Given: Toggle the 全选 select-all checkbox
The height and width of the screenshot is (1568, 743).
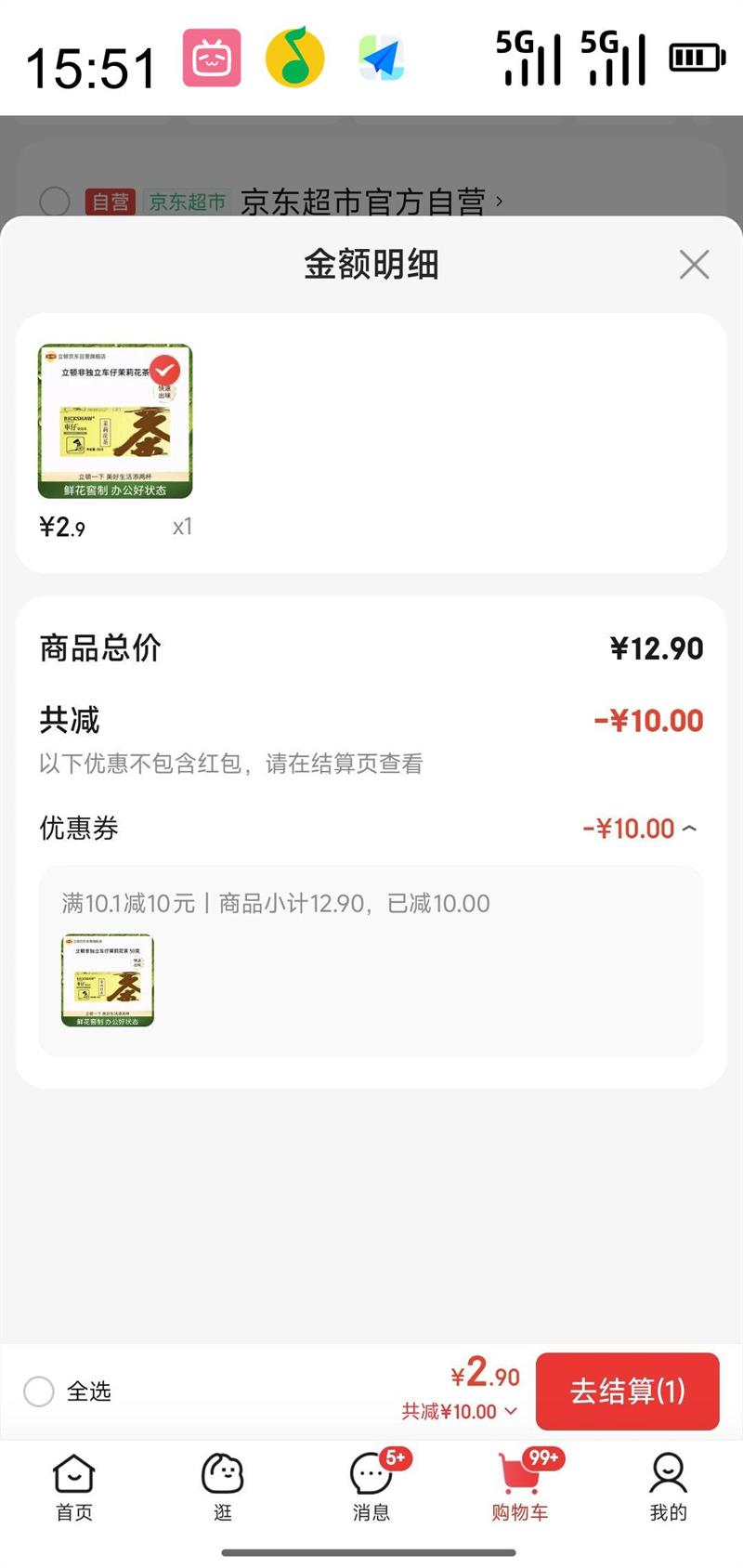Looking at the screenshot, I should point(39,1391).
